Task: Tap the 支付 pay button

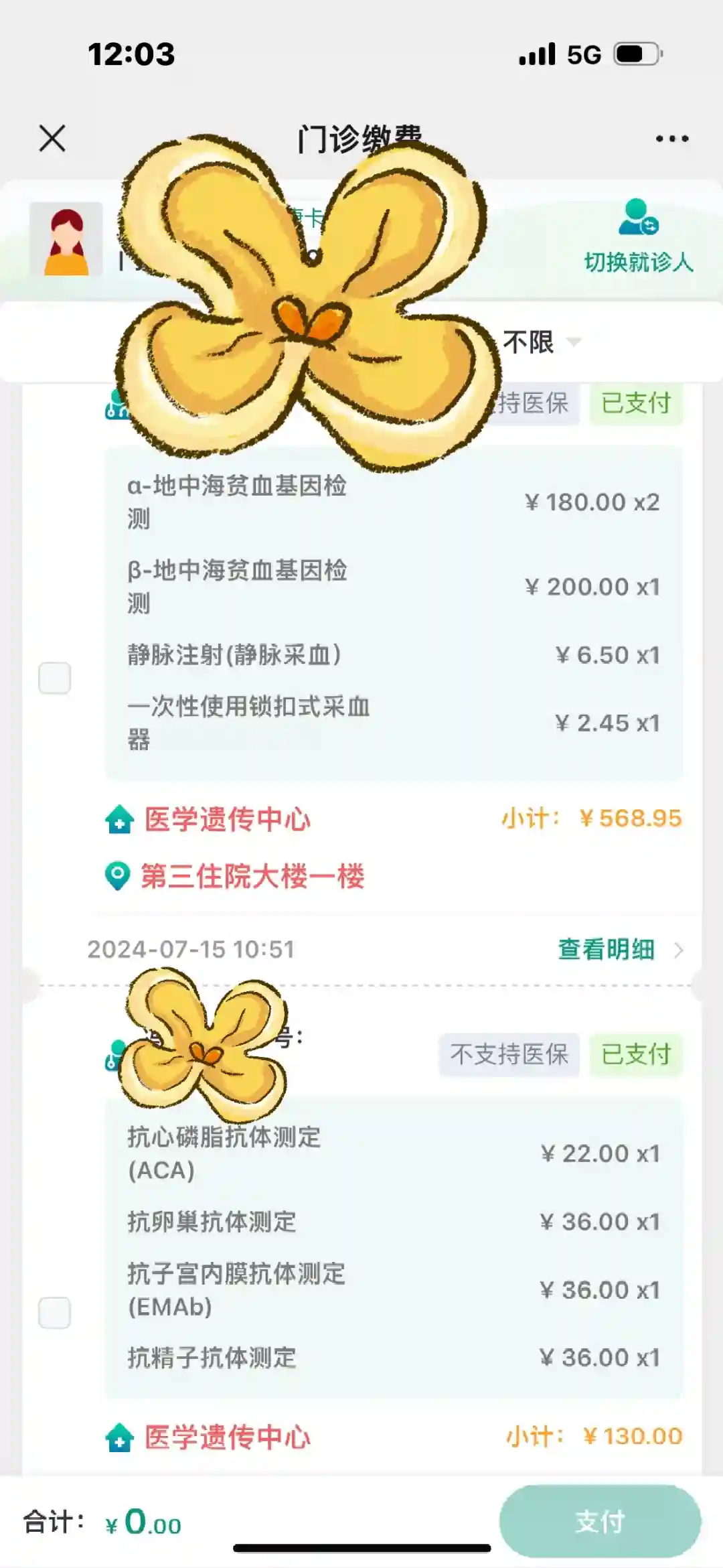Action: point(600,1522)
